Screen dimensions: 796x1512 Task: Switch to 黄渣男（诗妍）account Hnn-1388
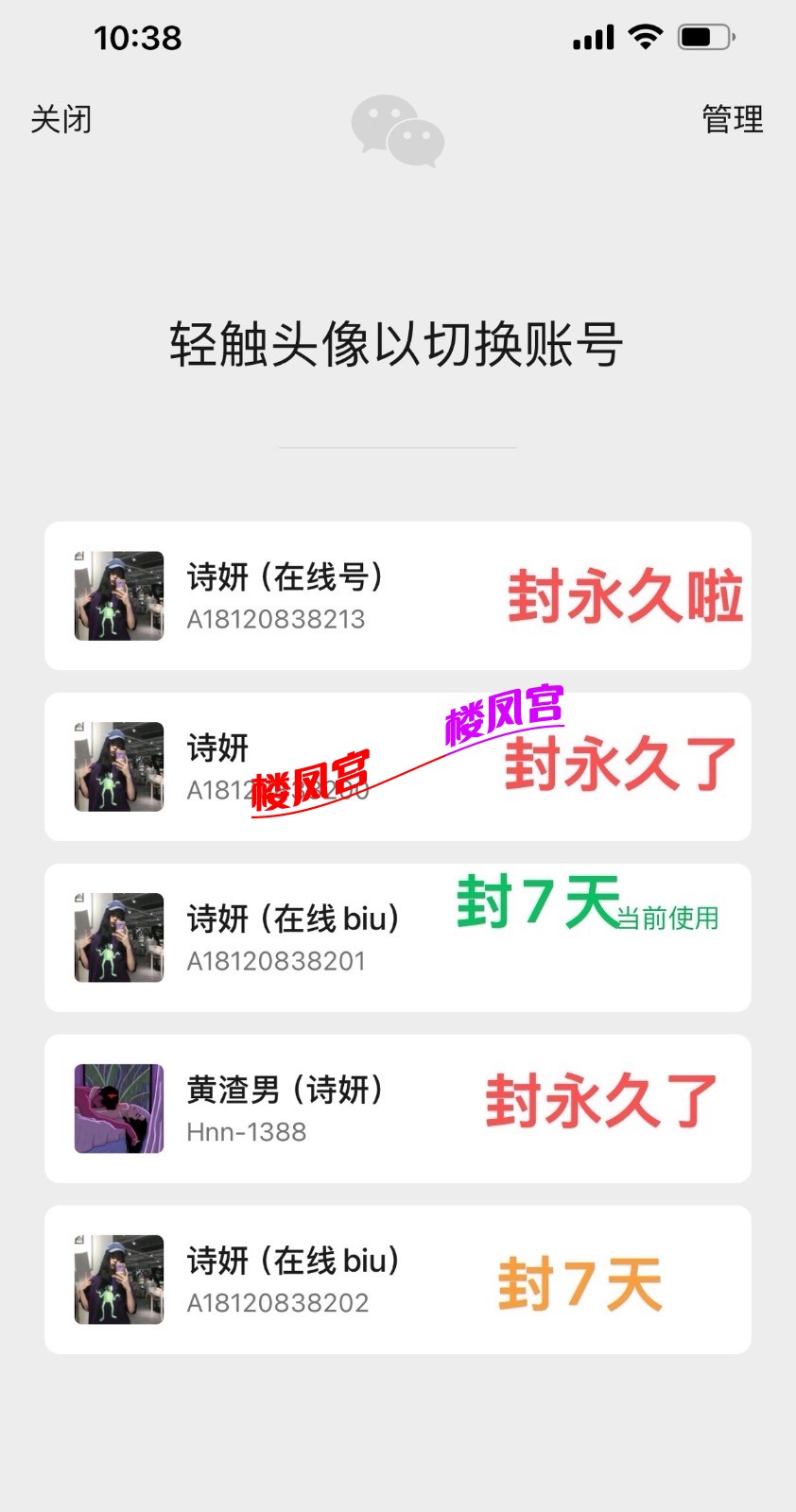click(x=119, y=1108)
